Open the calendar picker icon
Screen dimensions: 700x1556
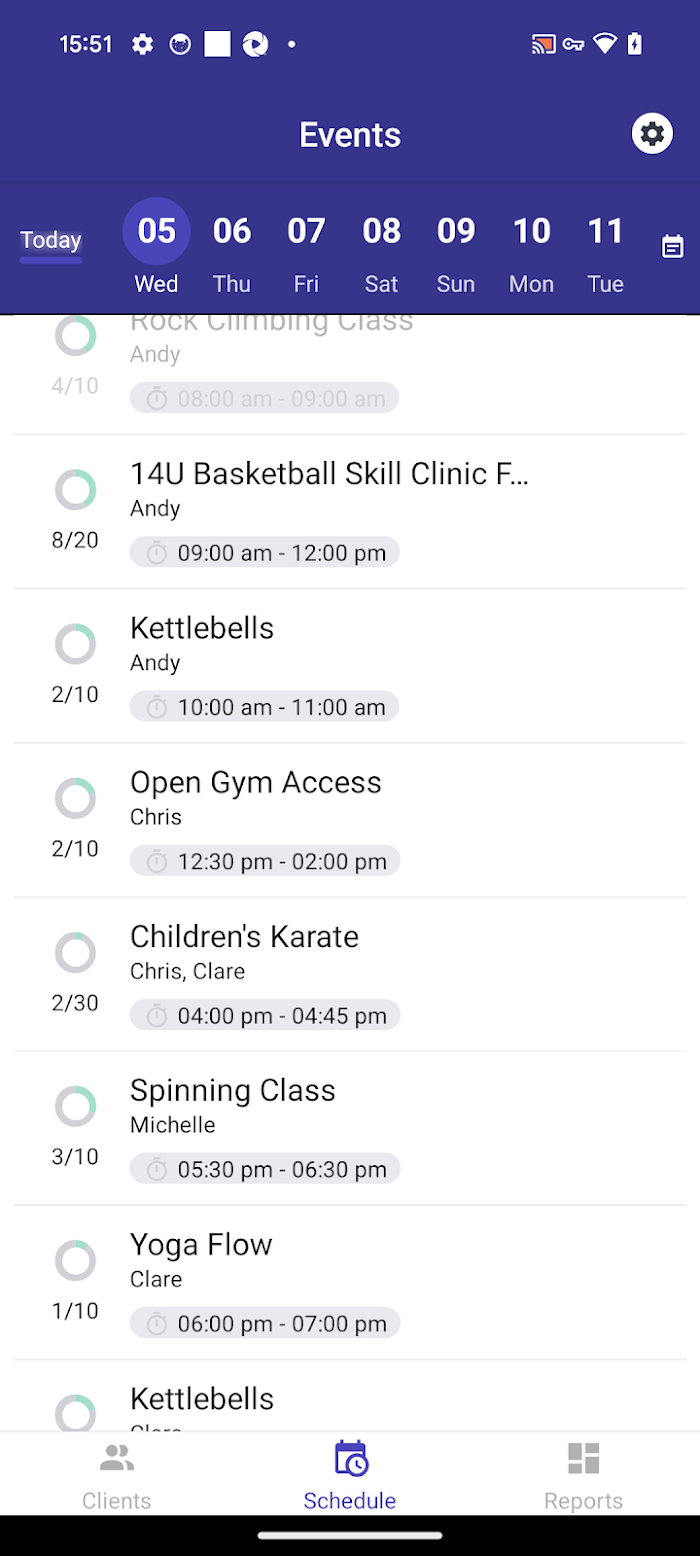coord(673,247)
